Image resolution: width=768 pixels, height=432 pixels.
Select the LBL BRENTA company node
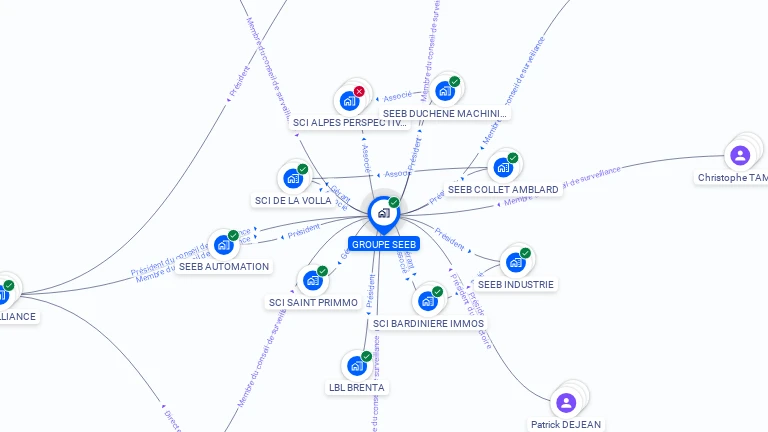point(356,366)
